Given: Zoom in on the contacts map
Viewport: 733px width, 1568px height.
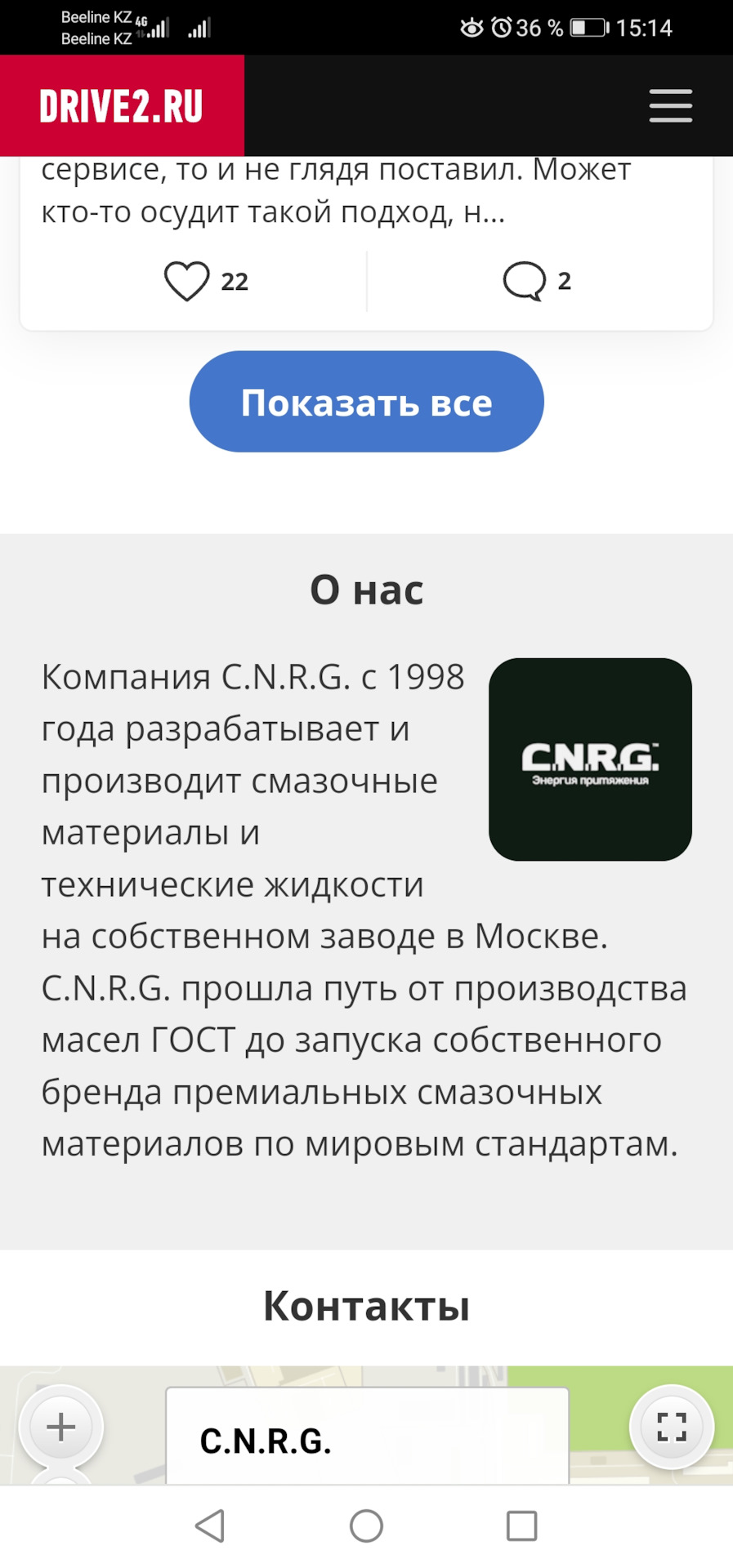Looking at the screenshot, I should [x=61, y=1428].
